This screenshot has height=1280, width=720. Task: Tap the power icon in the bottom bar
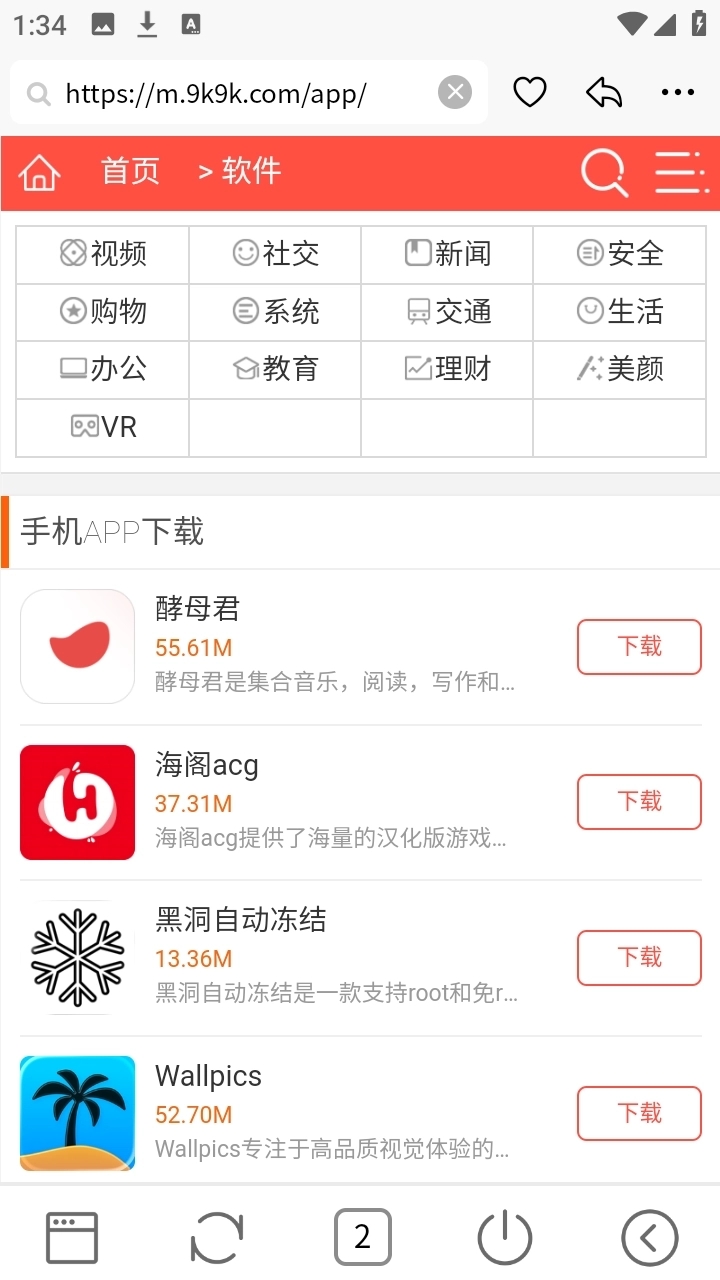pos(505,1238)
